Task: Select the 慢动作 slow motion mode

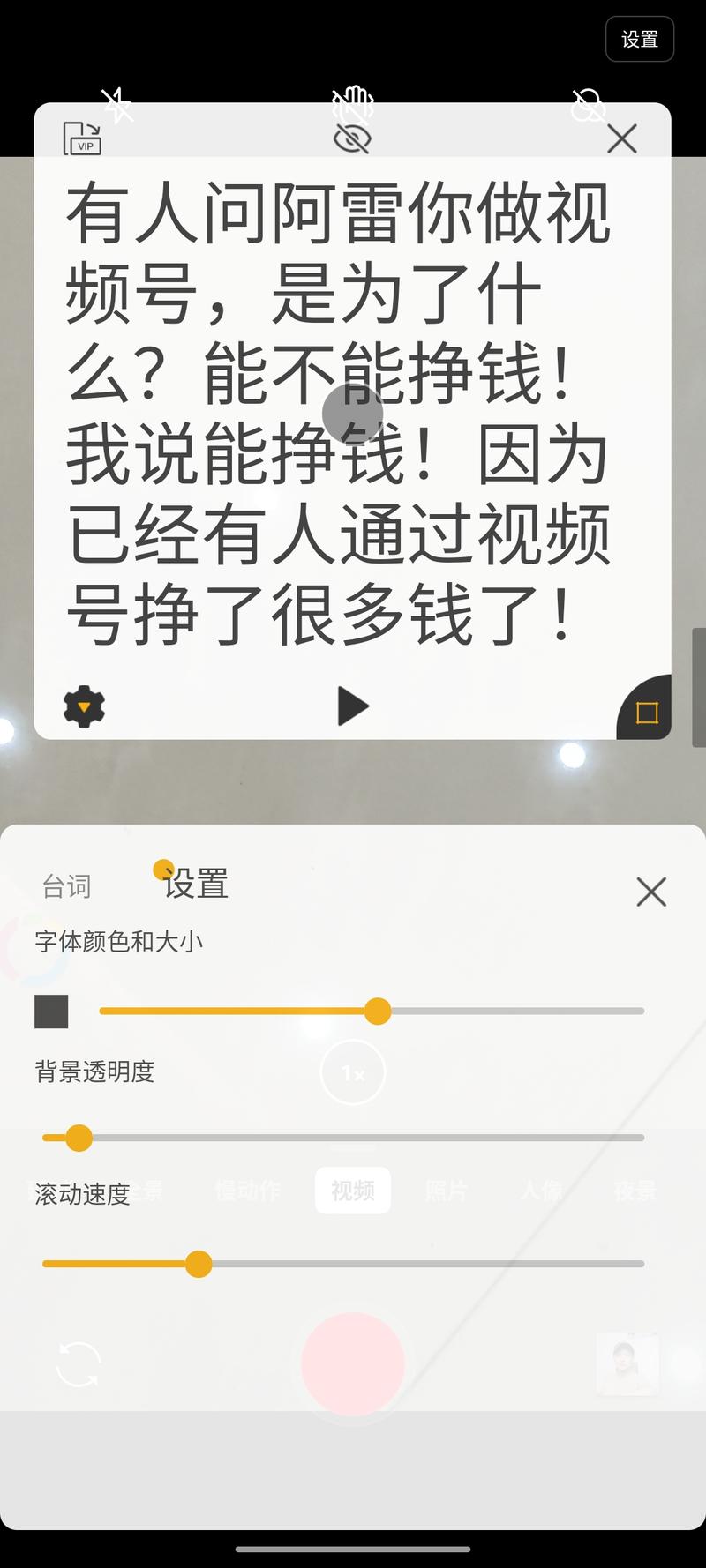Action: point(247,1190)
